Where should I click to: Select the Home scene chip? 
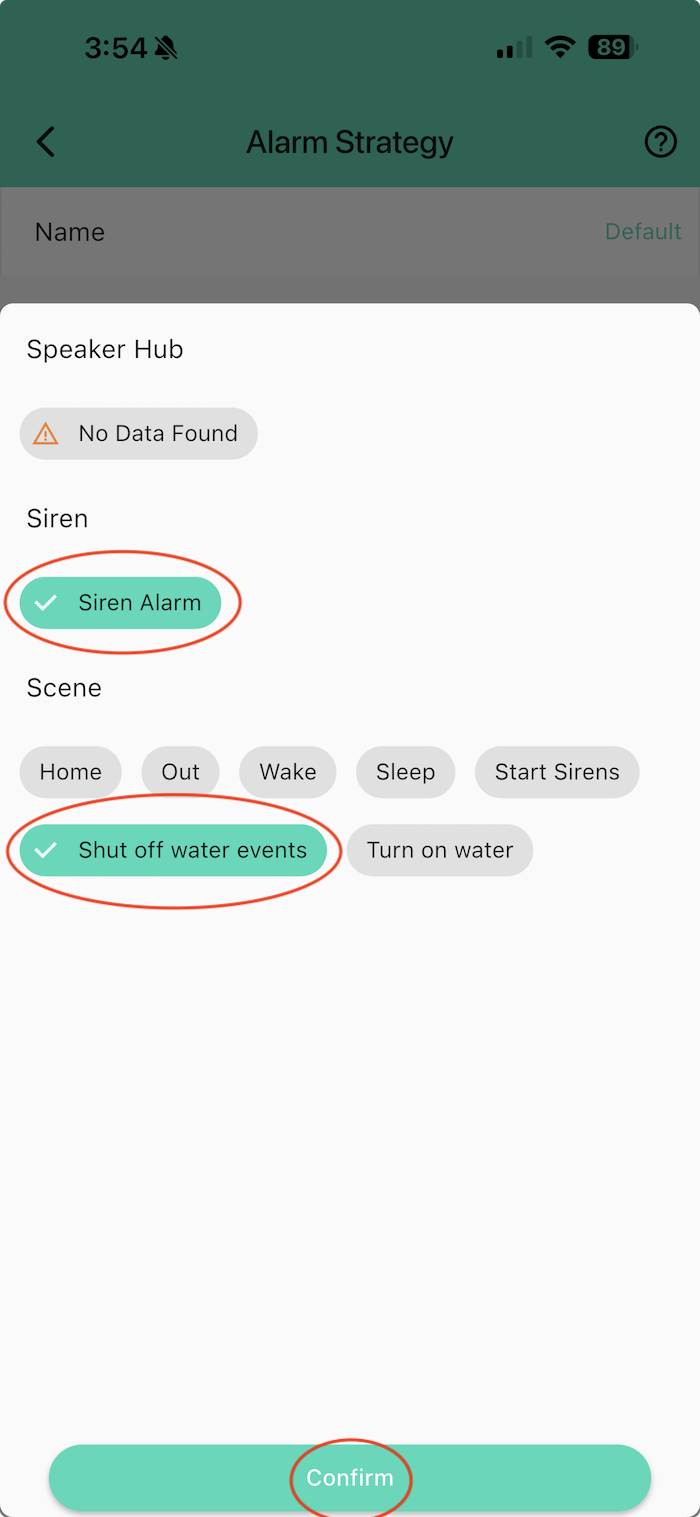[x=71, y=772]
